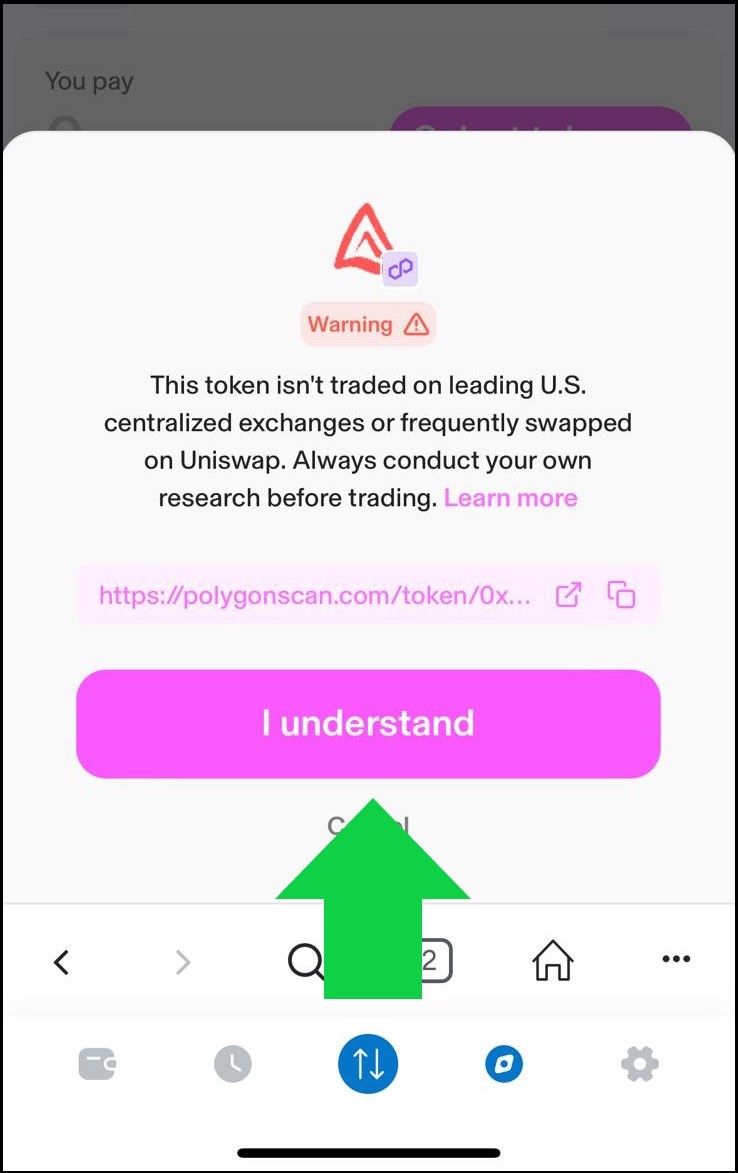Go back in the browser
Screen dimensions: 738x1173
62,962
